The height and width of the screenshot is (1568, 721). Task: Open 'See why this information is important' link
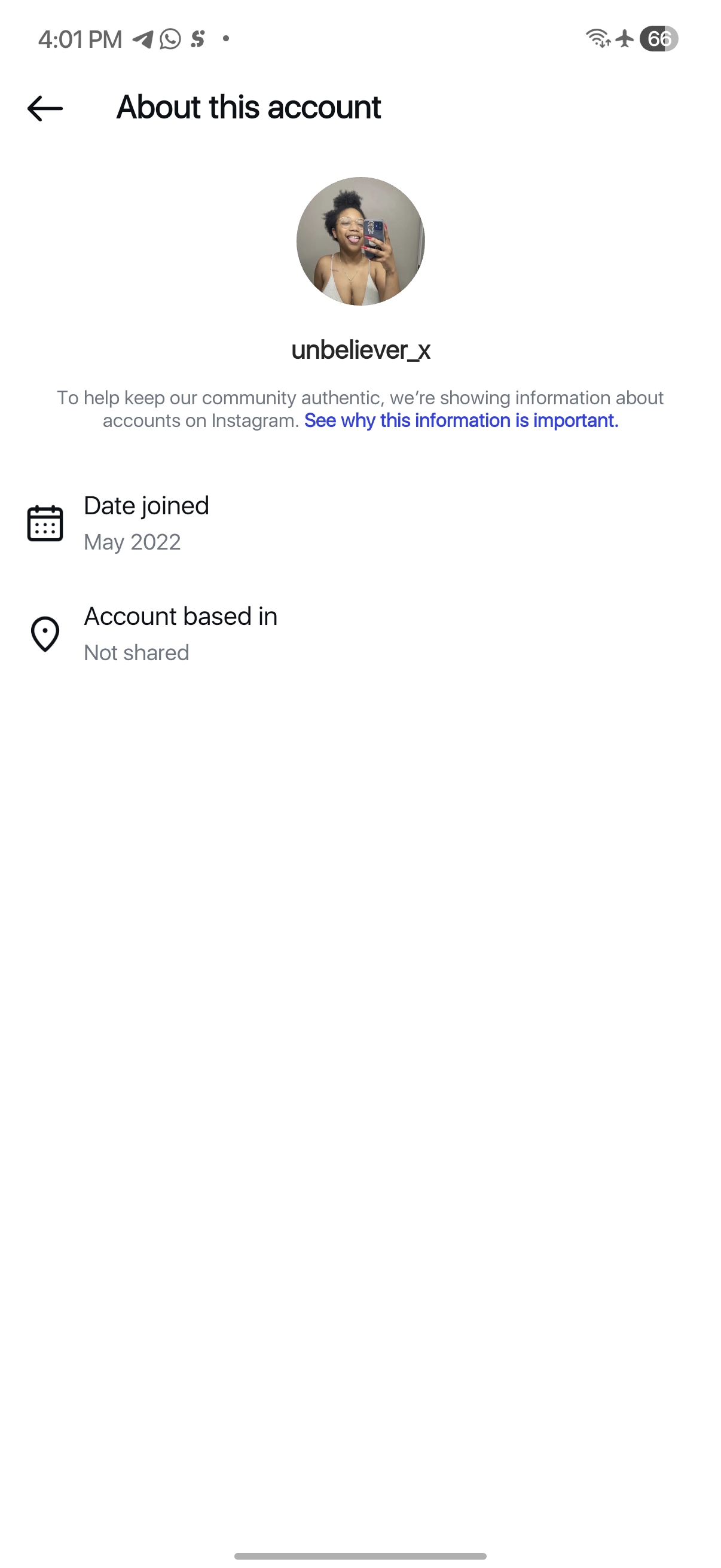point(460,420)
